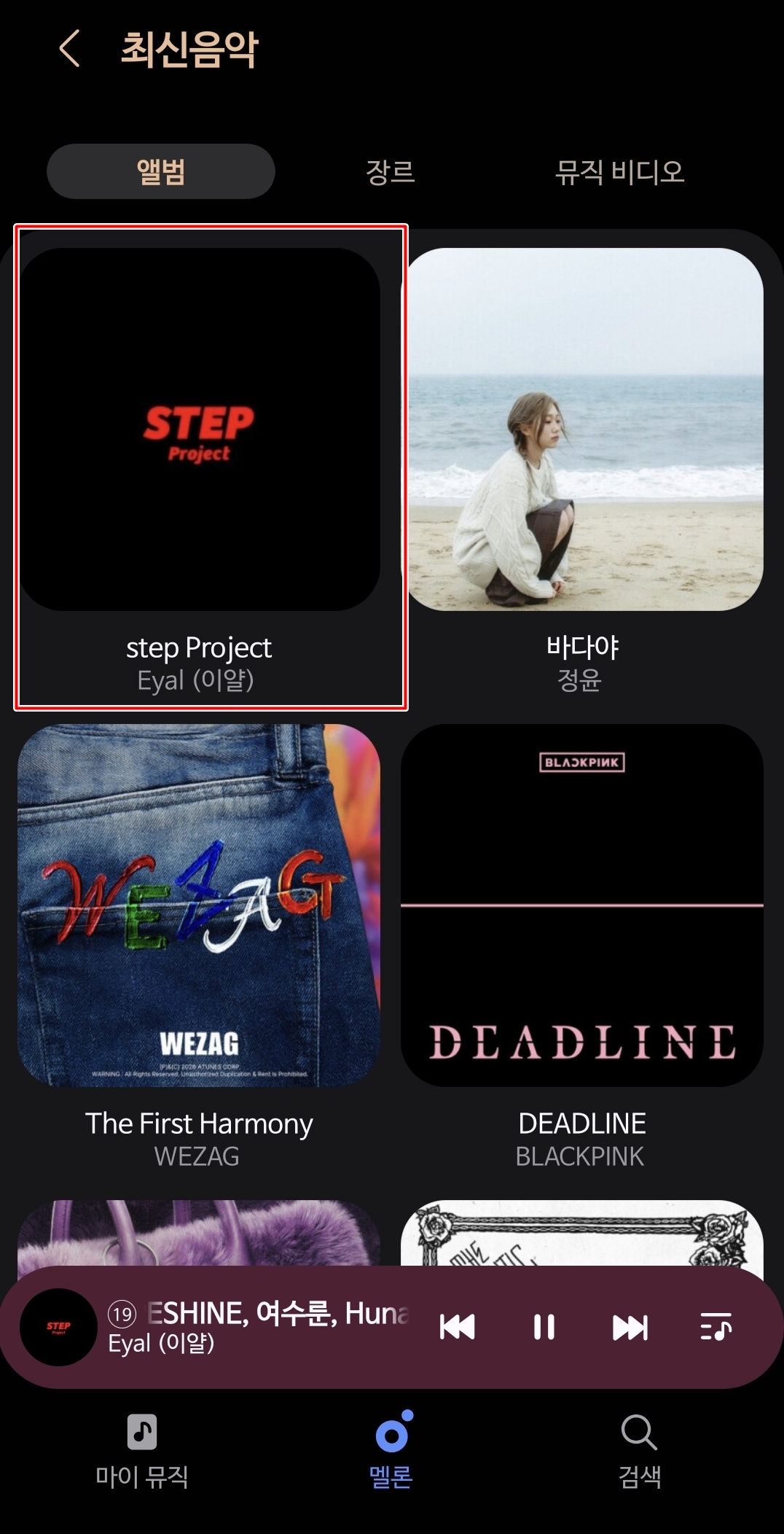Screen dimensions: 784x1534
Task: Expand the mini player for Eyal's song
Action: [219, 1327]
